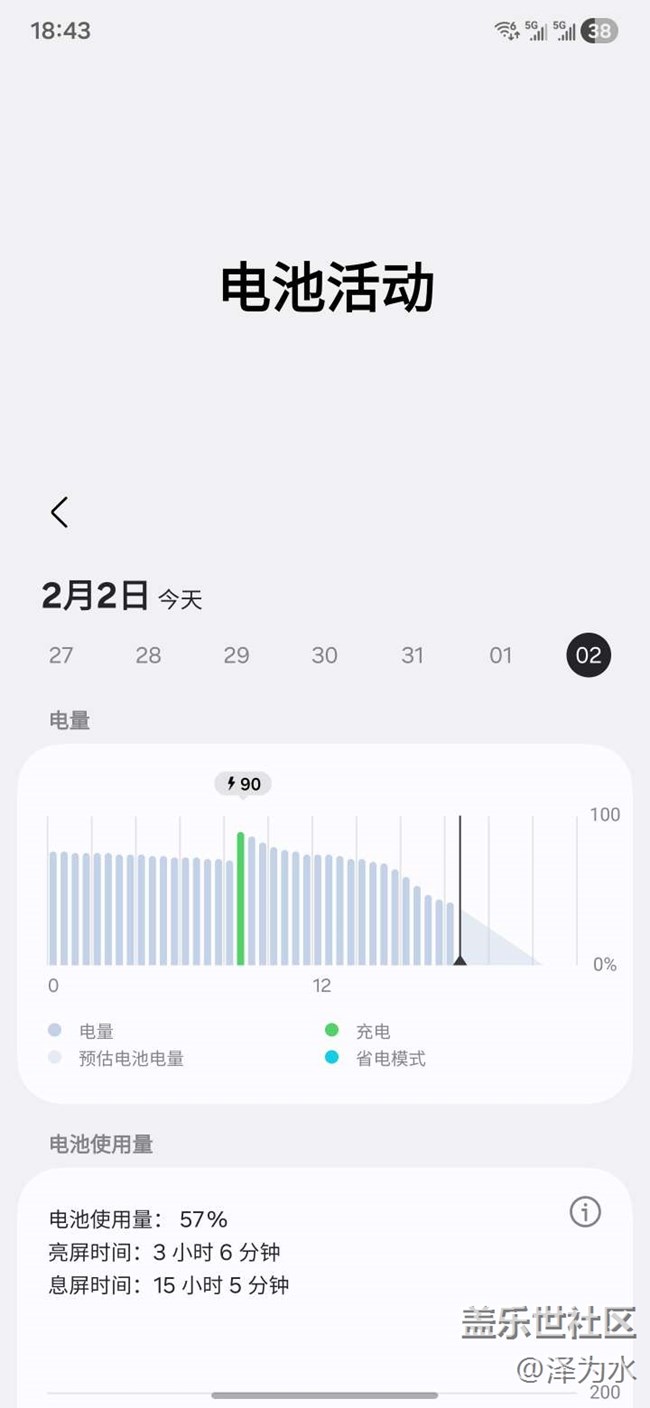Switch to day 28
This screenshot has height=1408, width=650.
148,655
